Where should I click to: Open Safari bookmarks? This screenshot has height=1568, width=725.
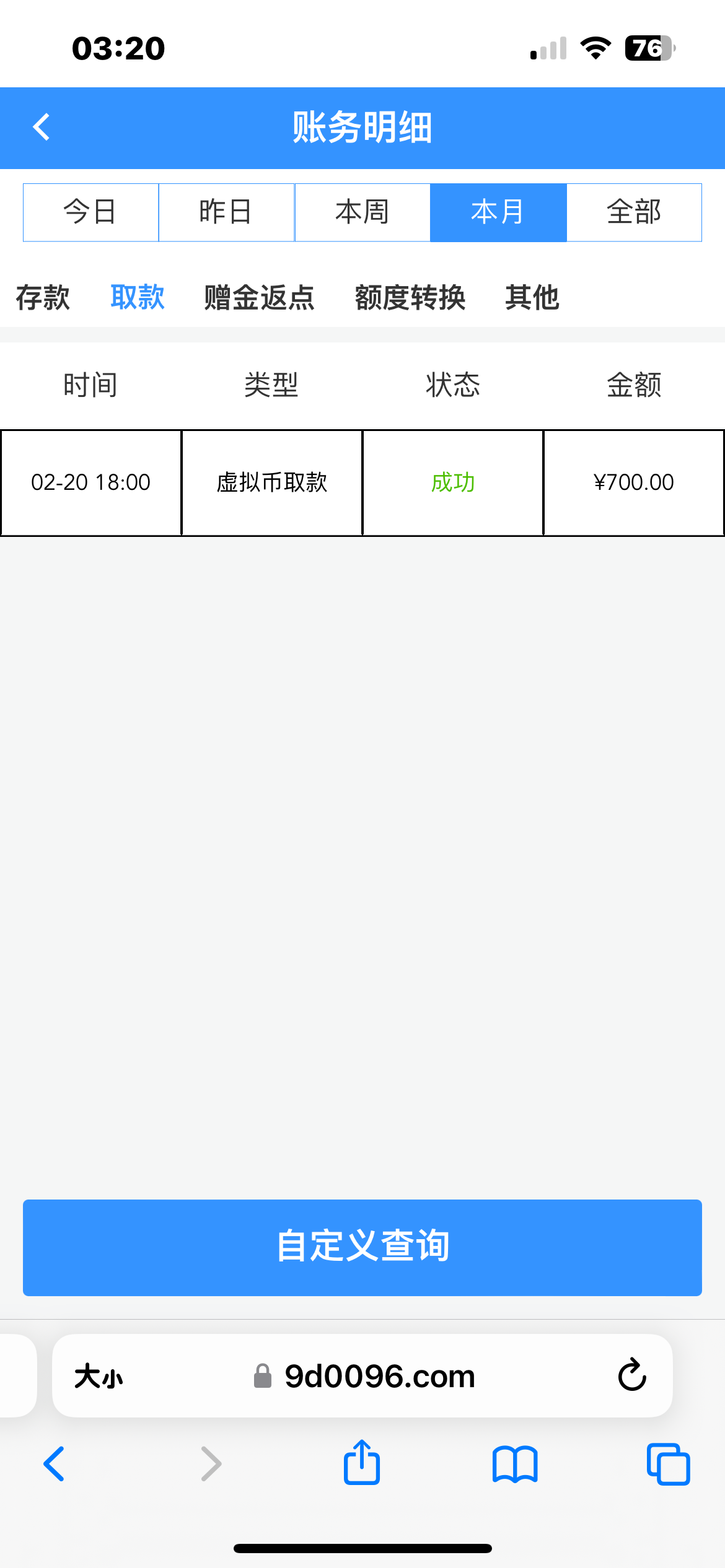pos(515,1464)
